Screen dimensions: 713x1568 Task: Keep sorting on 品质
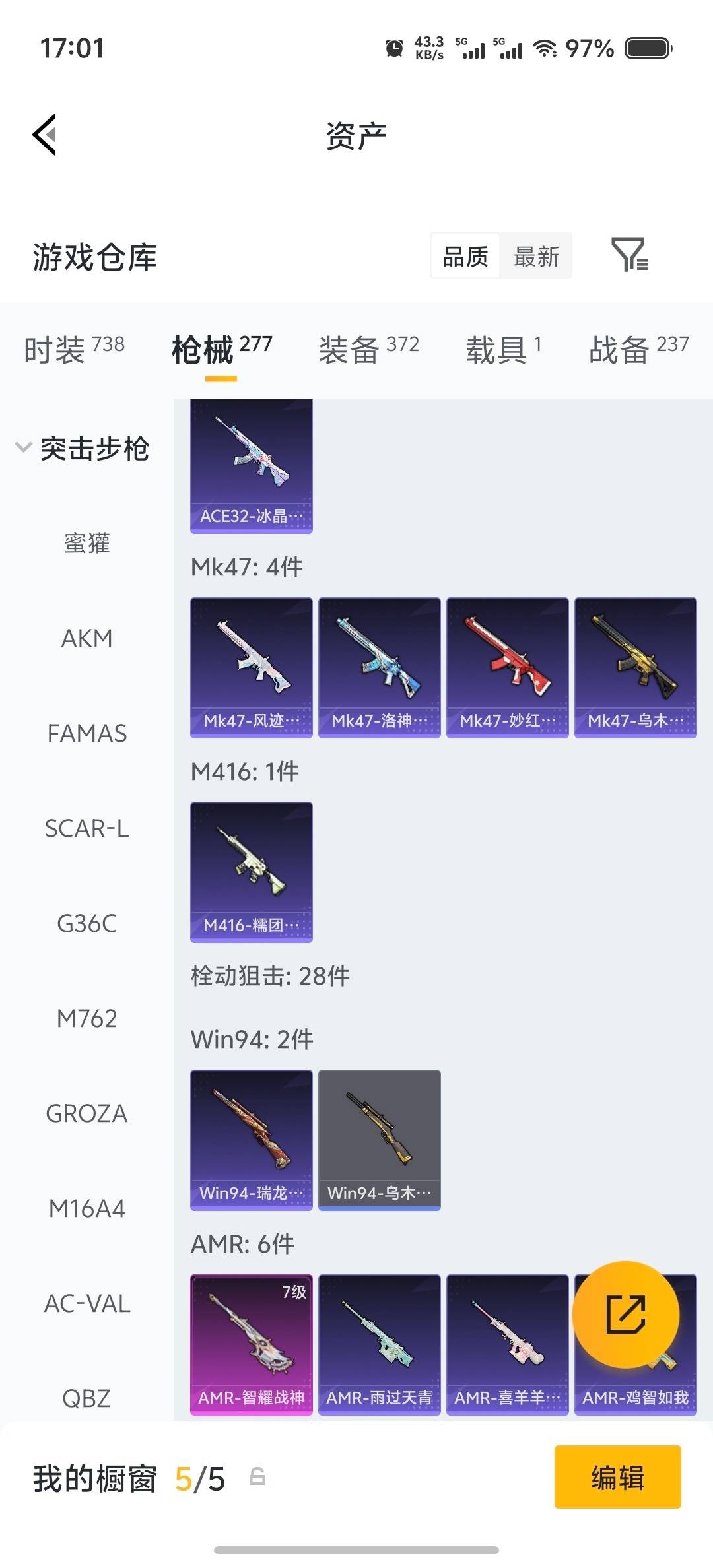tap(464, 256)
